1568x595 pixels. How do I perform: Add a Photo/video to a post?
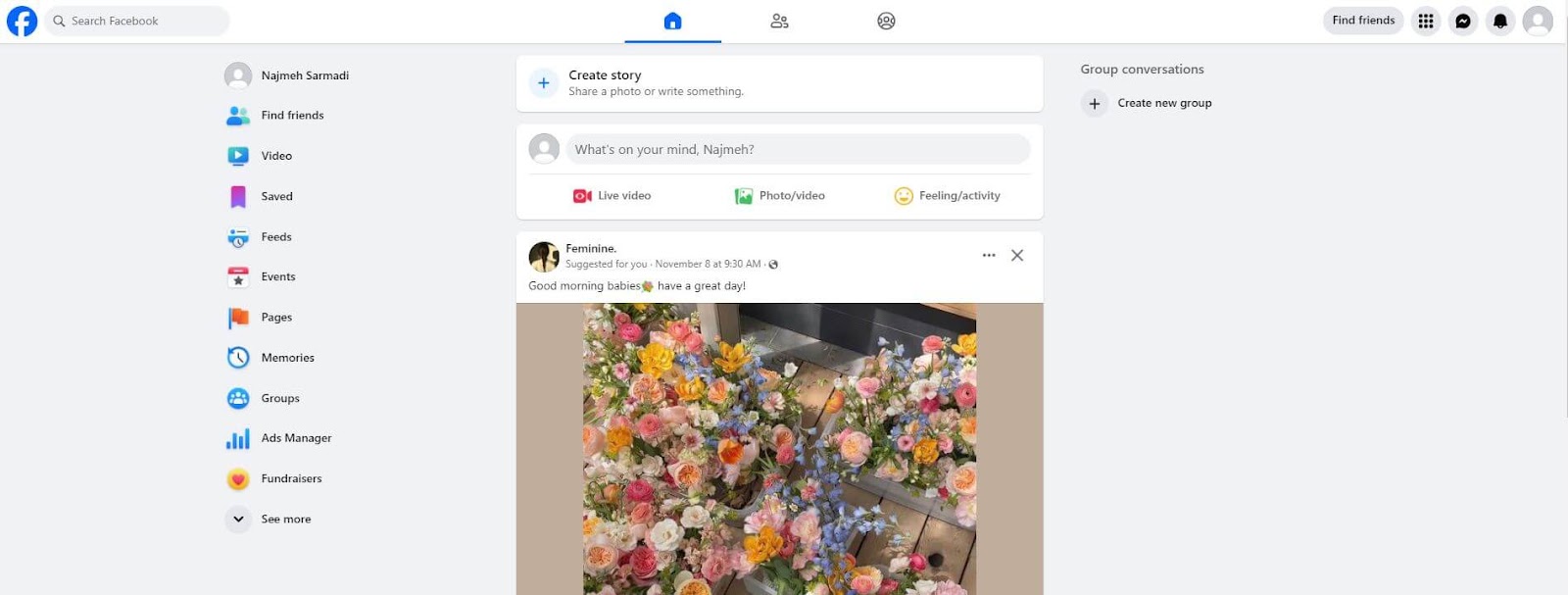point(780,196)
